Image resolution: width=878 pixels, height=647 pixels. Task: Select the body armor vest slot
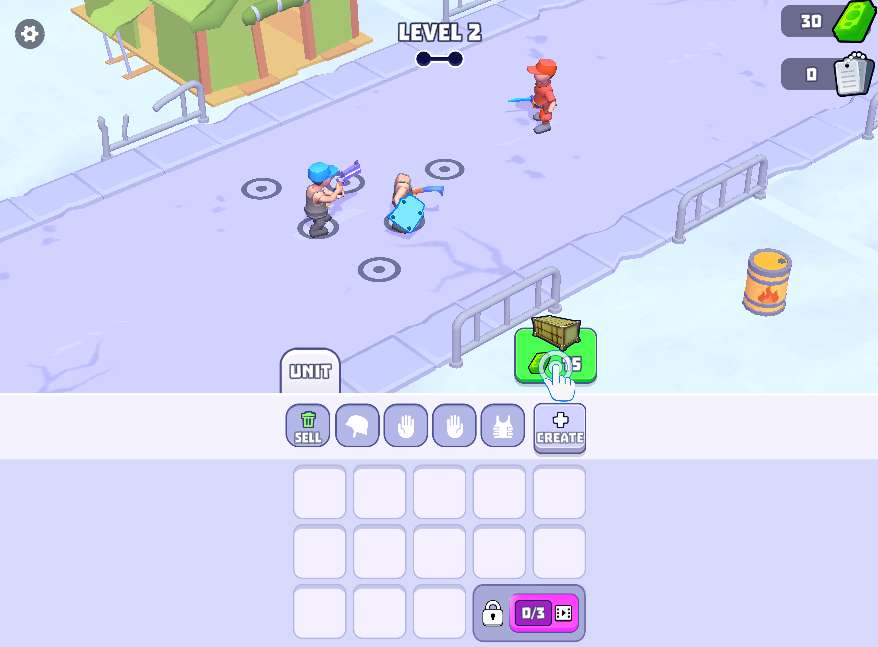[503, 426]
